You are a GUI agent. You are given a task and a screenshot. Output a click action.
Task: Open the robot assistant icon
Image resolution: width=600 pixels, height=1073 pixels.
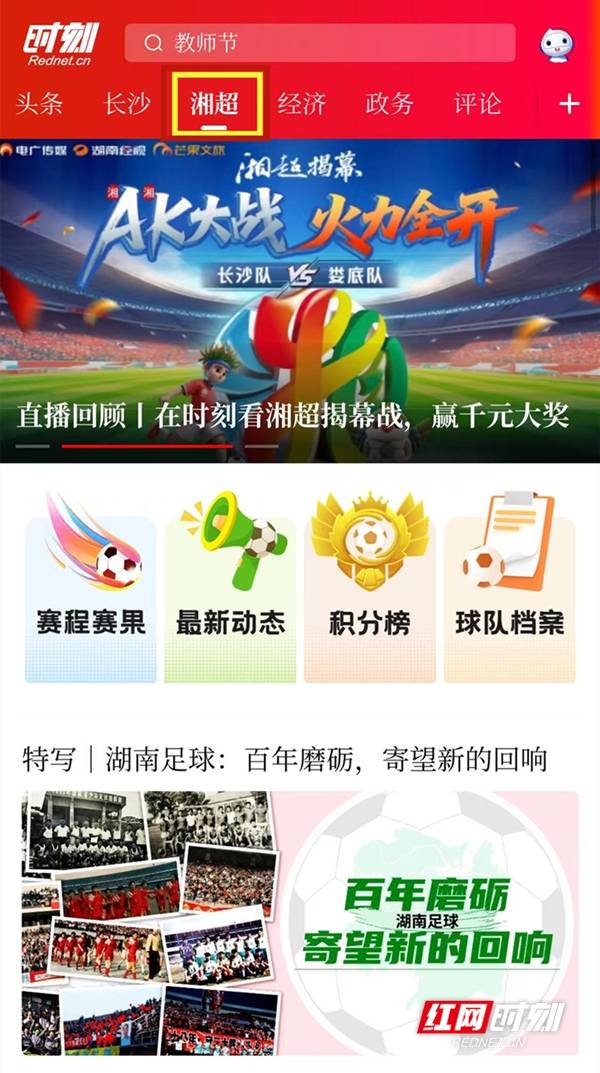click(x=556, y=44)
